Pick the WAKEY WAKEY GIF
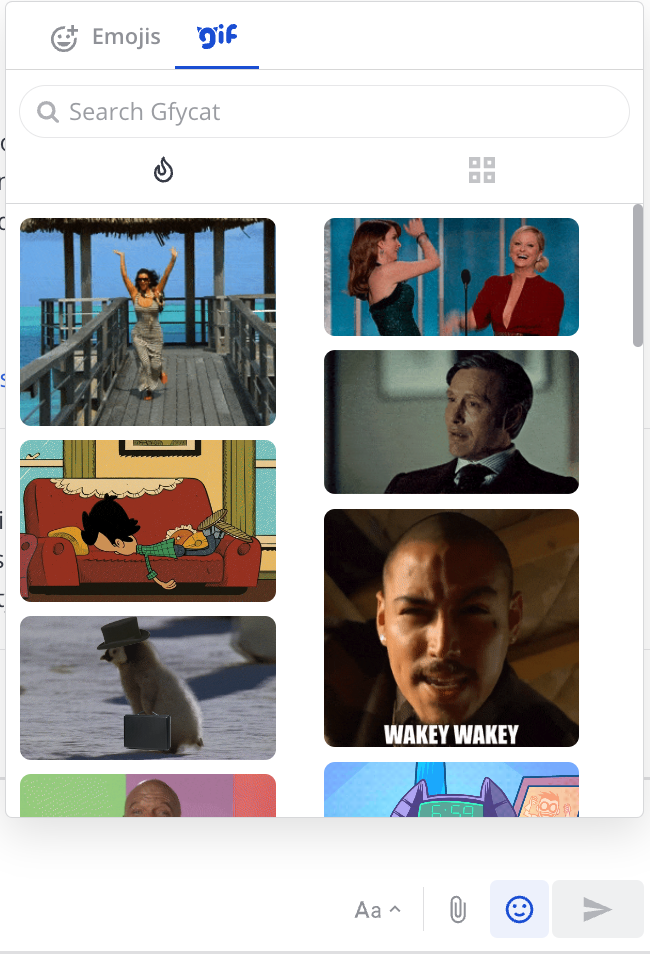Screen dimensions: 650x962 click(x=451, y=628)
